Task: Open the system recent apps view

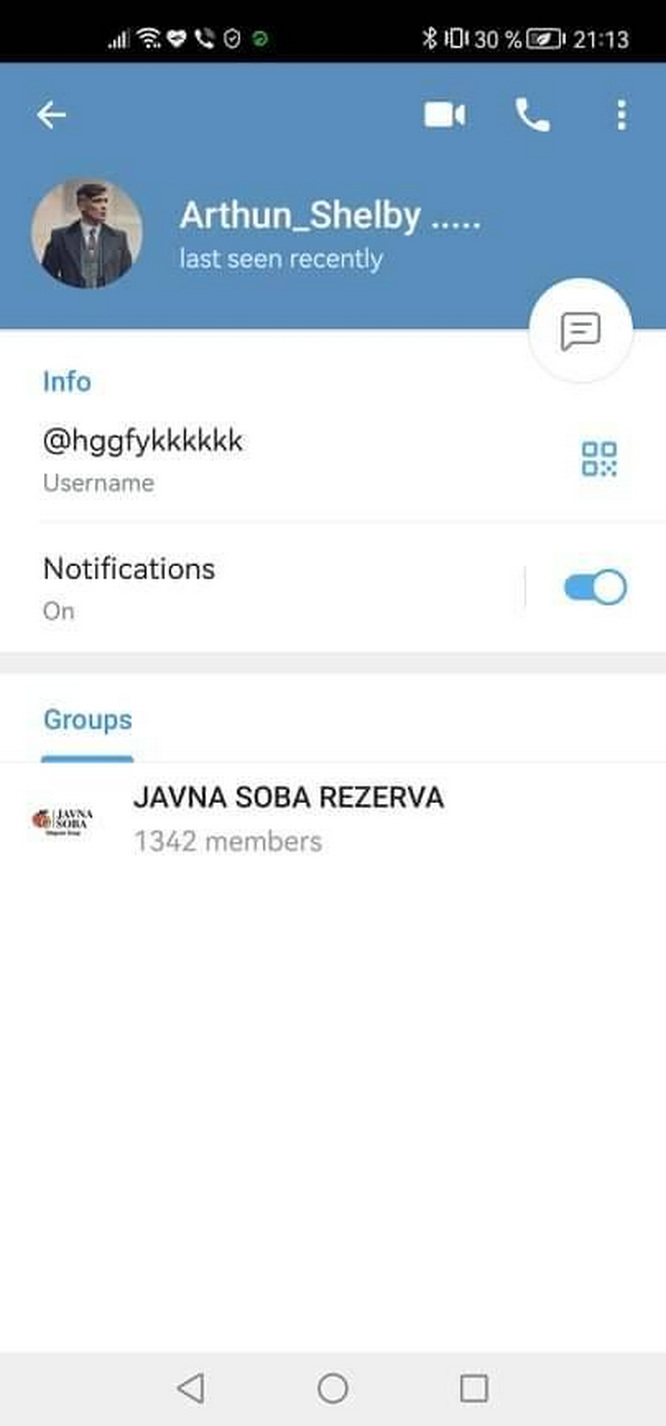Action: pos(474,1388)
